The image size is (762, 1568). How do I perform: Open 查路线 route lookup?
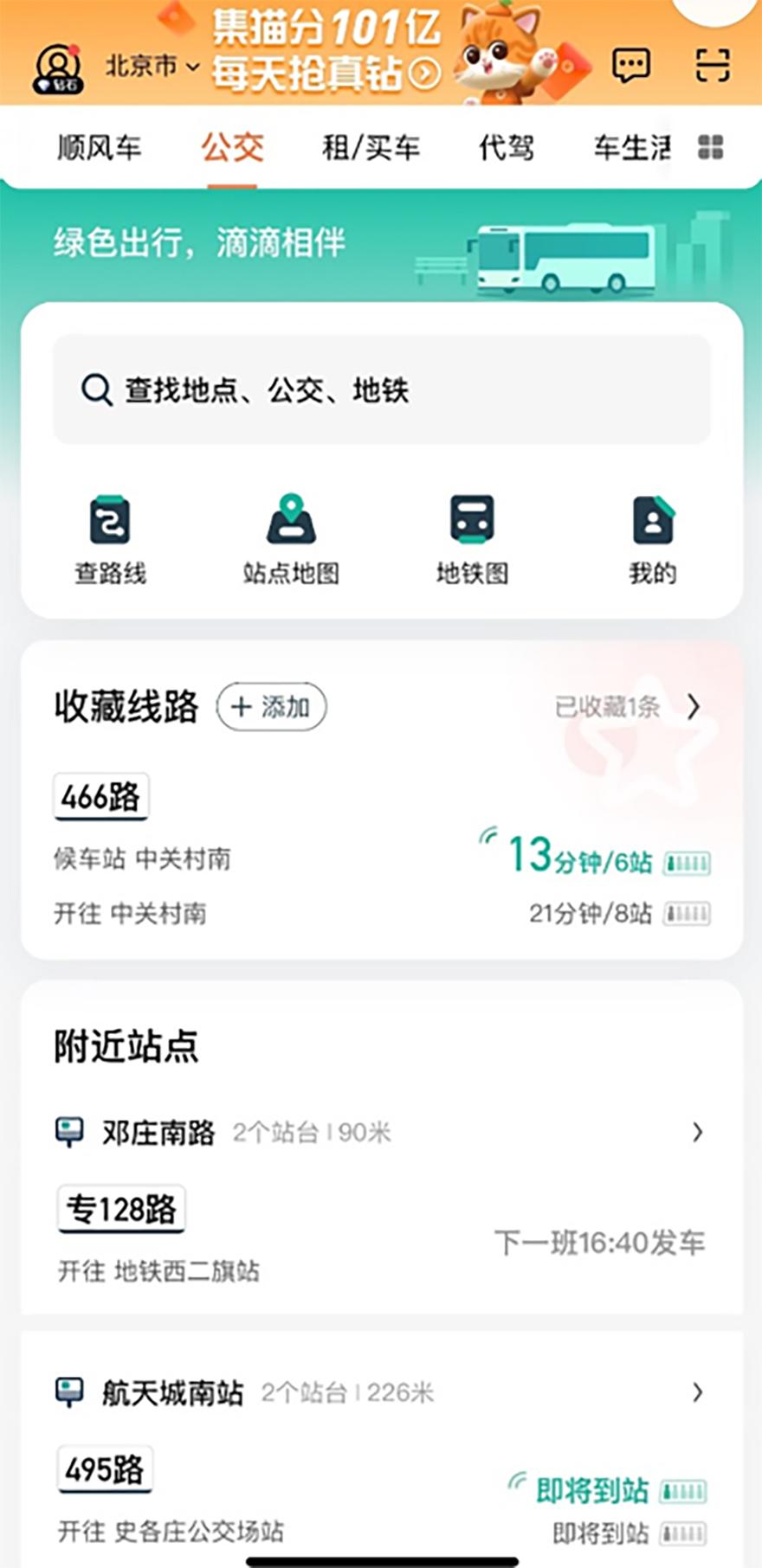pos(110,537)
